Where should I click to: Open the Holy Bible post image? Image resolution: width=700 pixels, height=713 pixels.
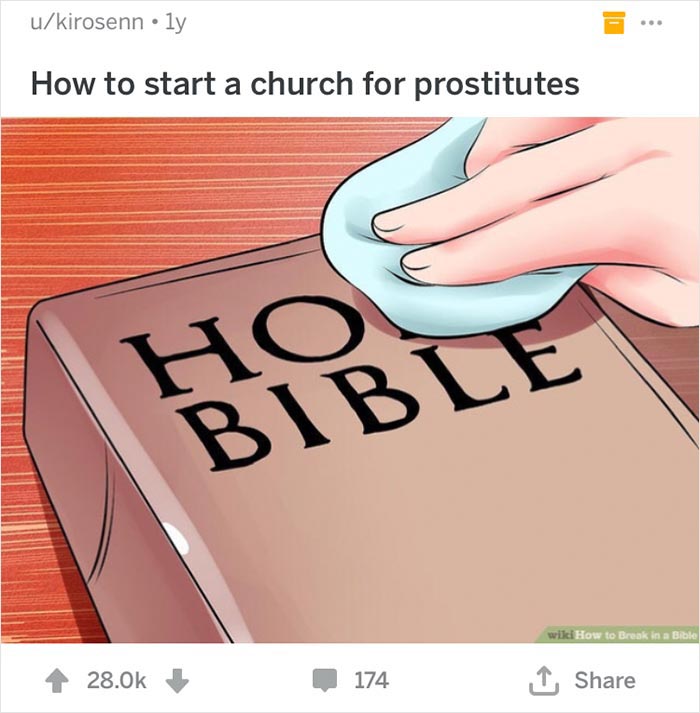point(350,380)
